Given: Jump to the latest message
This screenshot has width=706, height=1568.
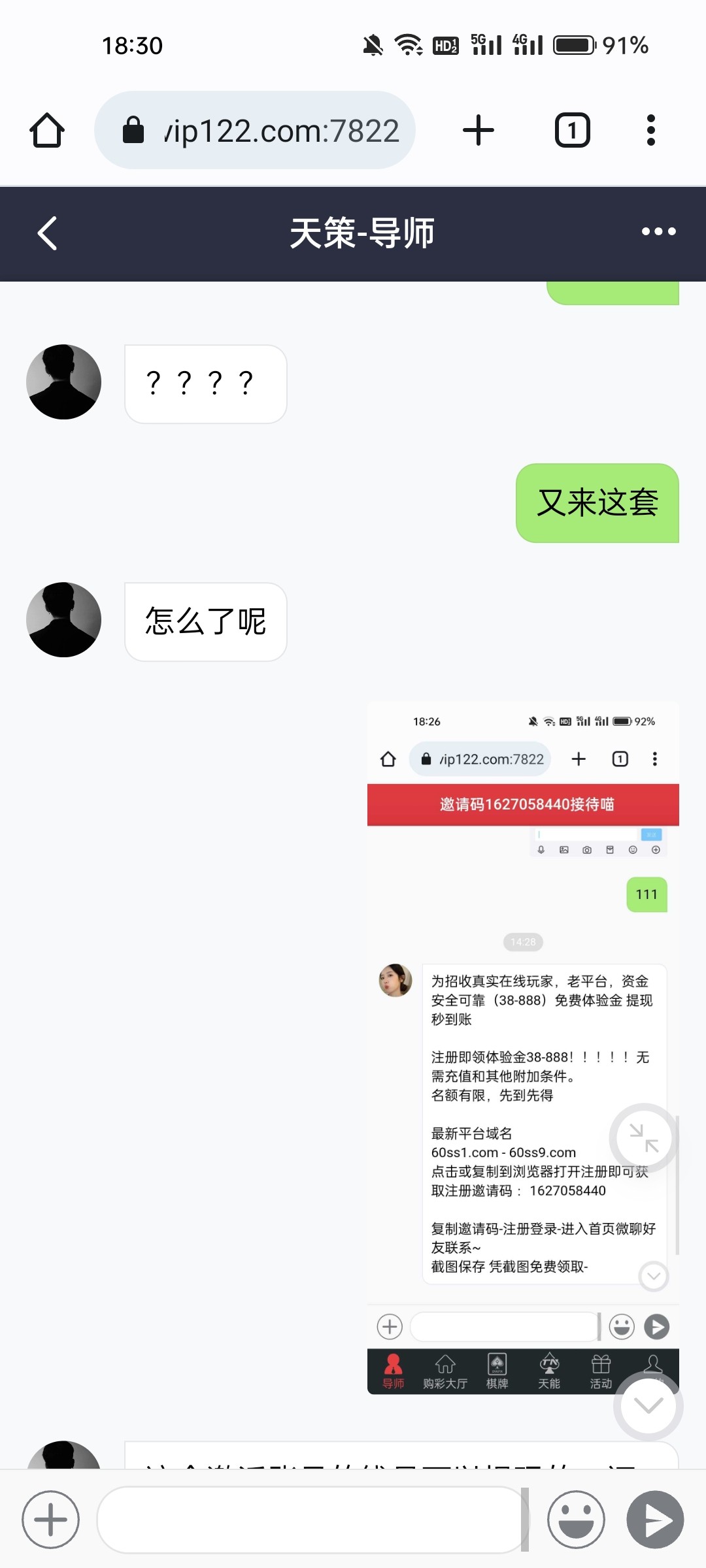Looking at the screenshot, I should click(648, 1406).
